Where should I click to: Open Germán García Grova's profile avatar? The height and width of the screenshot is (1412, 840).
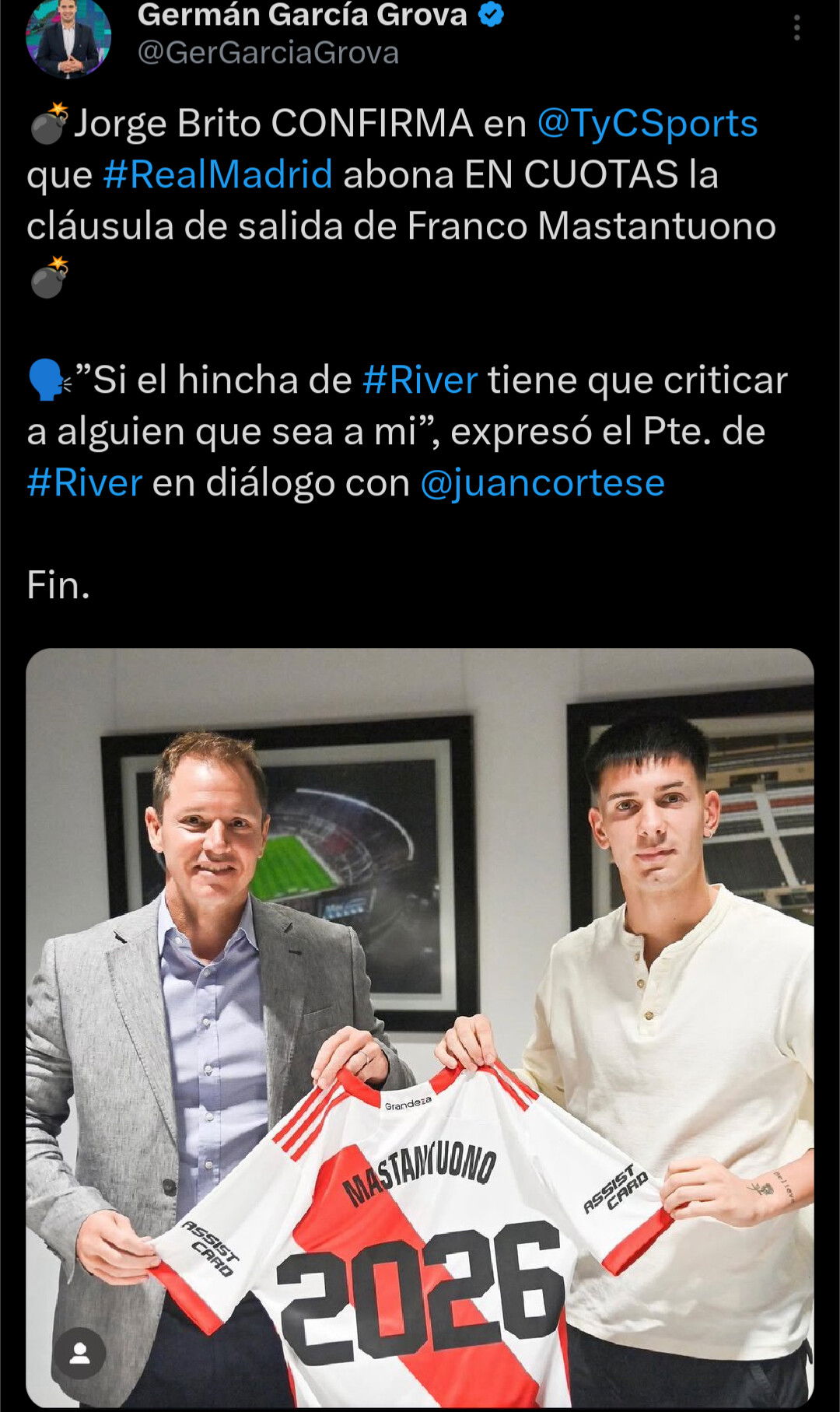click(x=68, y=37)
